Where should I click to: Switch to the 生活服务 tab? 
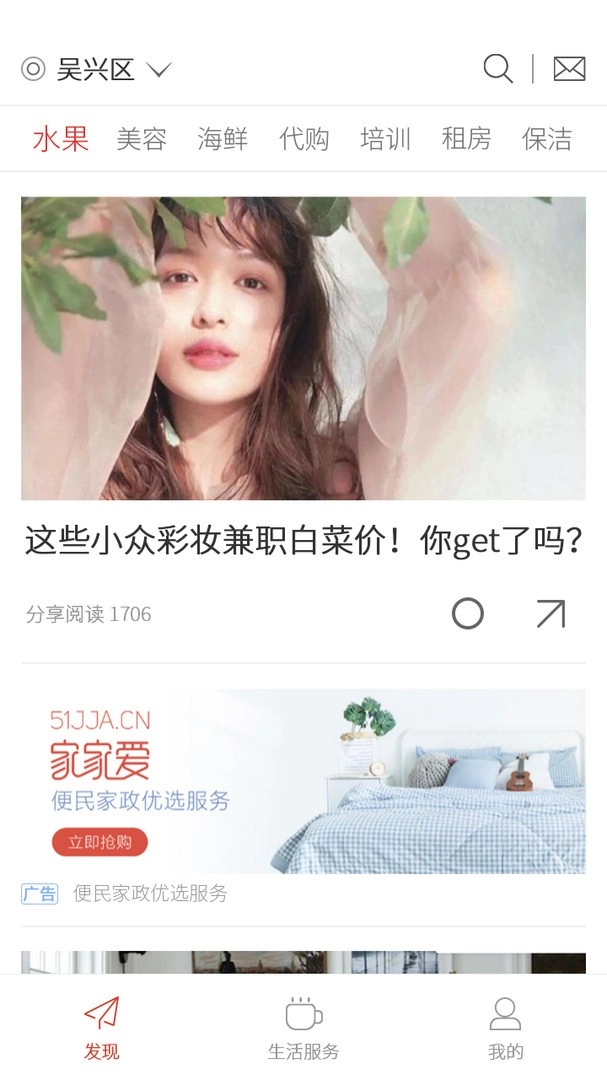(x=303, y=1027)
